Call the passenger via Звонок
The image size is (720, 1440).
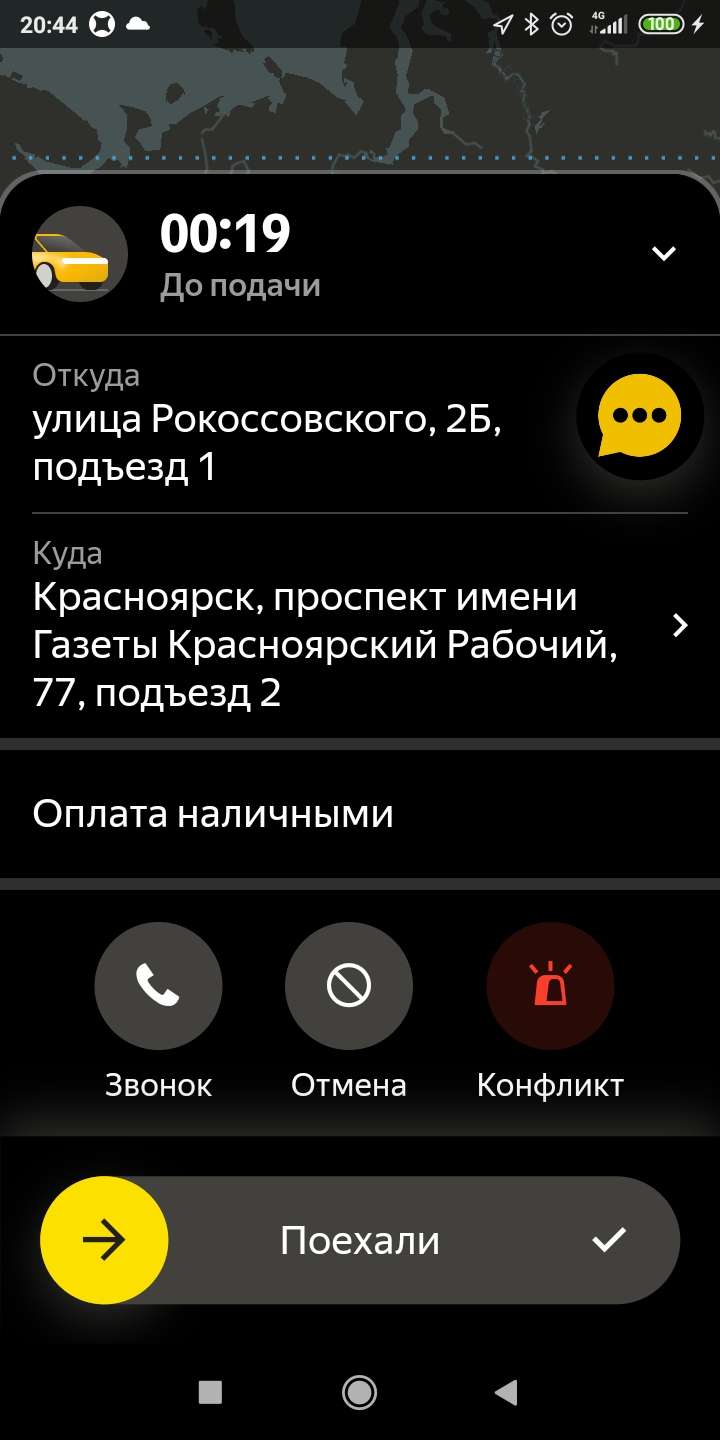tap(158, 986)
